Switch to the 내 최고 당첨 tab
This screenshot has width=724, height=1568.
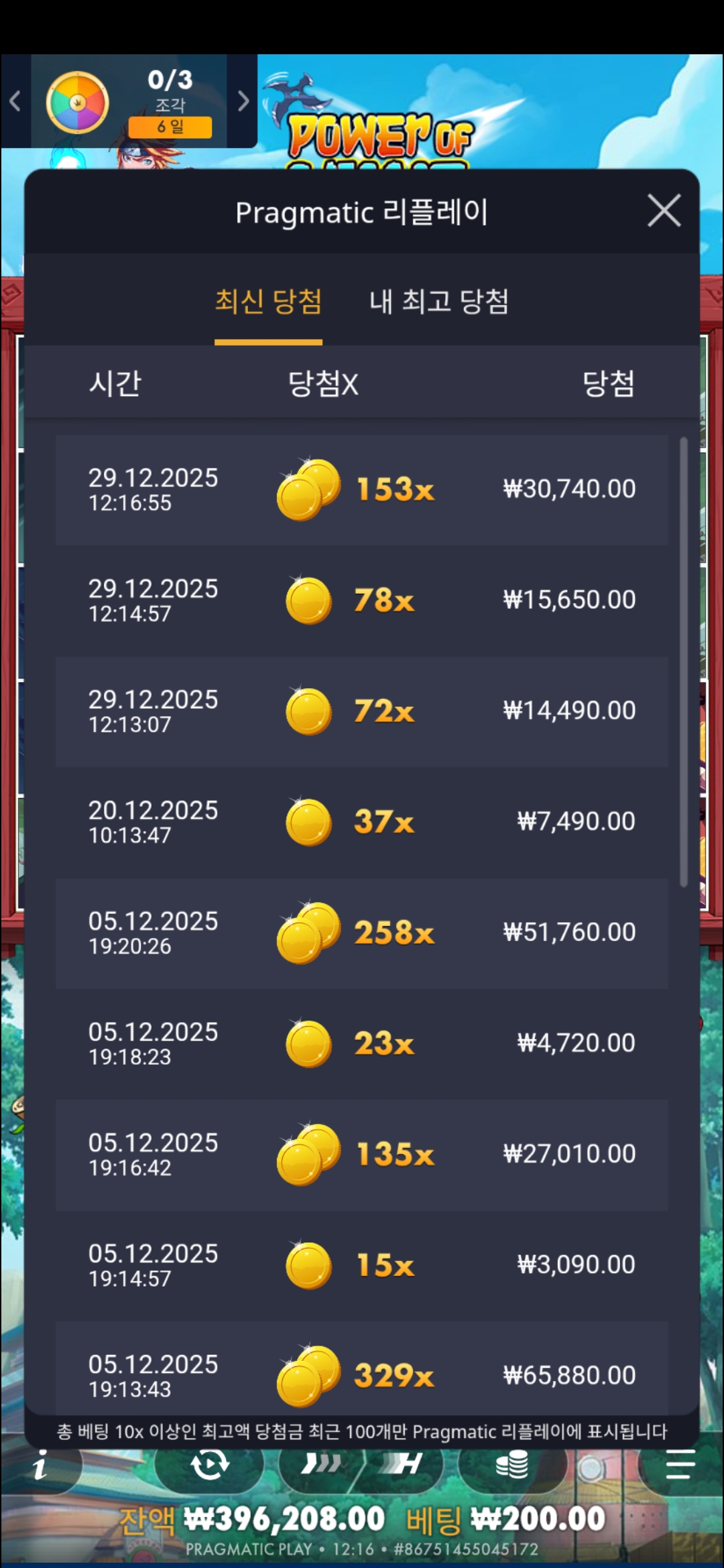(439, 302)
